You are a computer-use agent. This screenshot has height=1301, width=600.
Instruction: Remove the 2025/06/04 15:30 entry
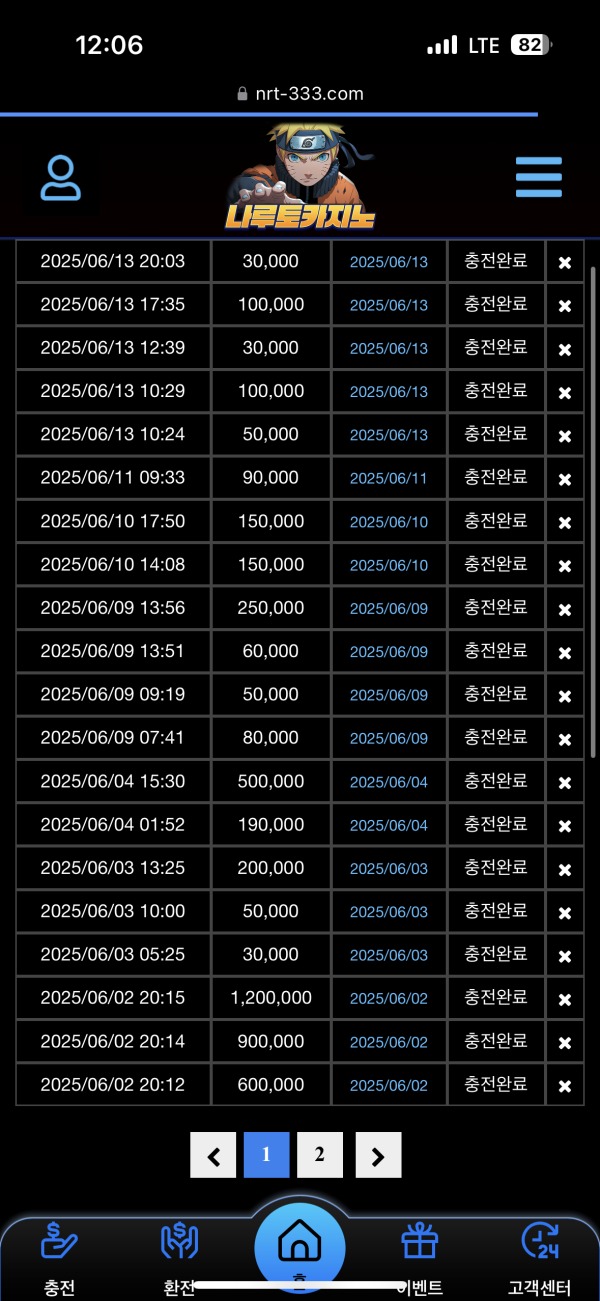[564, 782]
